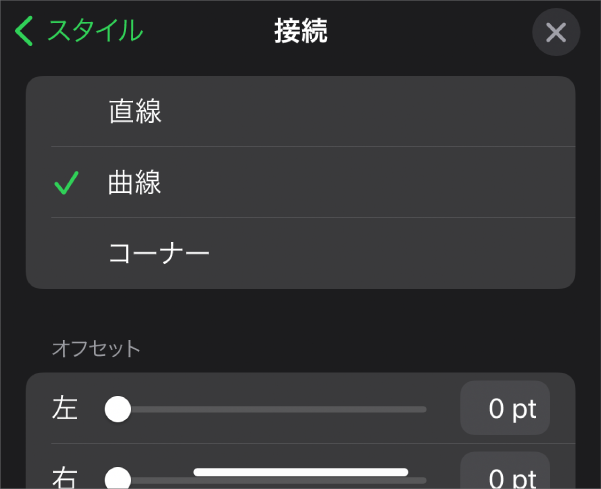Select the 曲線 connection type
This screenshot has height=489, width=601.
coord(300,182)
